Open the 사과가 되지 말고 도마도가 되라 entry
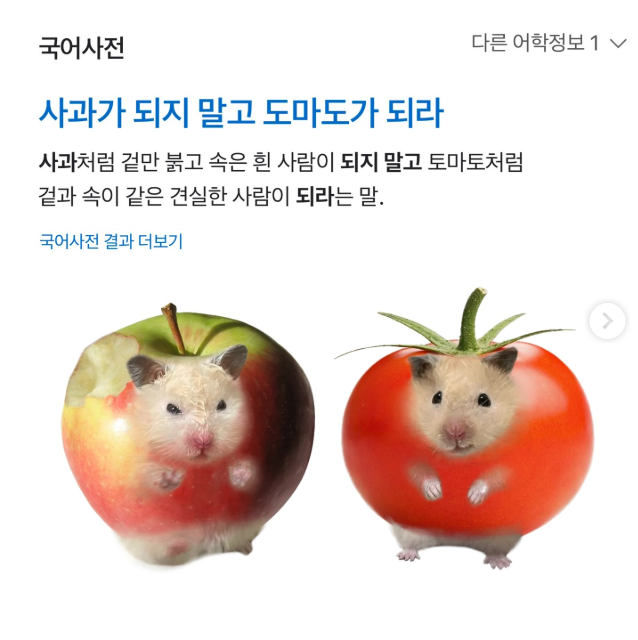The width and height of the screenshot is (638, 640). point(240,111)
